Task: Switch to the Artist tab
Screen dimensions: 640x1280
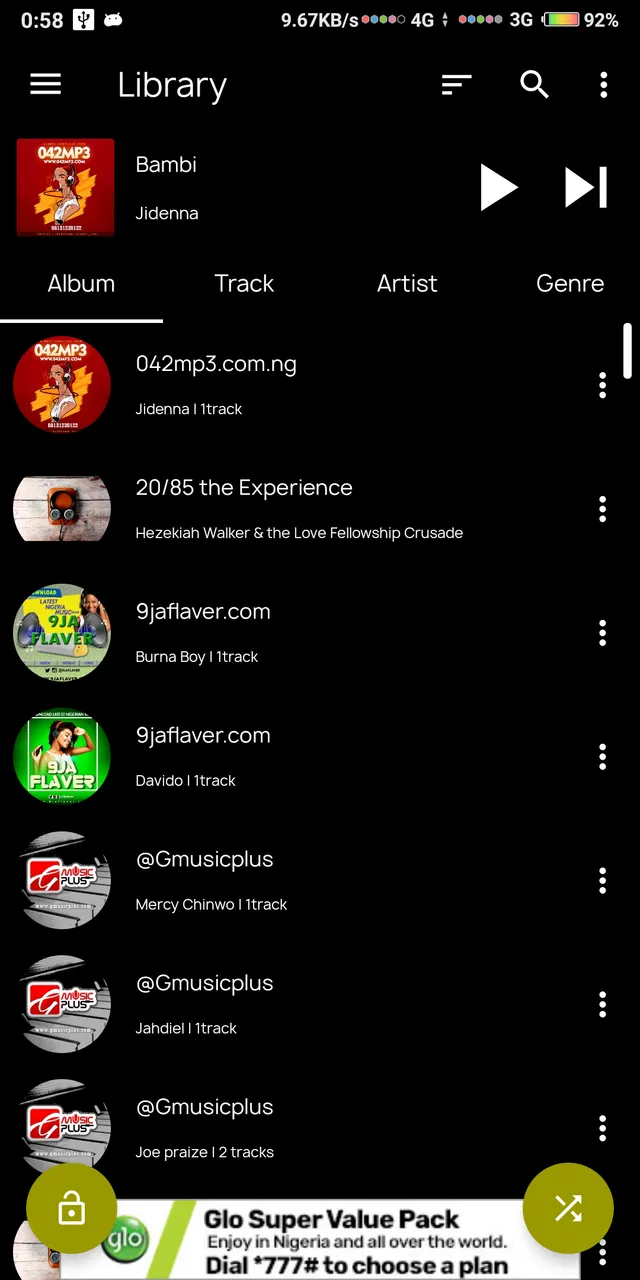Action: 407,284
